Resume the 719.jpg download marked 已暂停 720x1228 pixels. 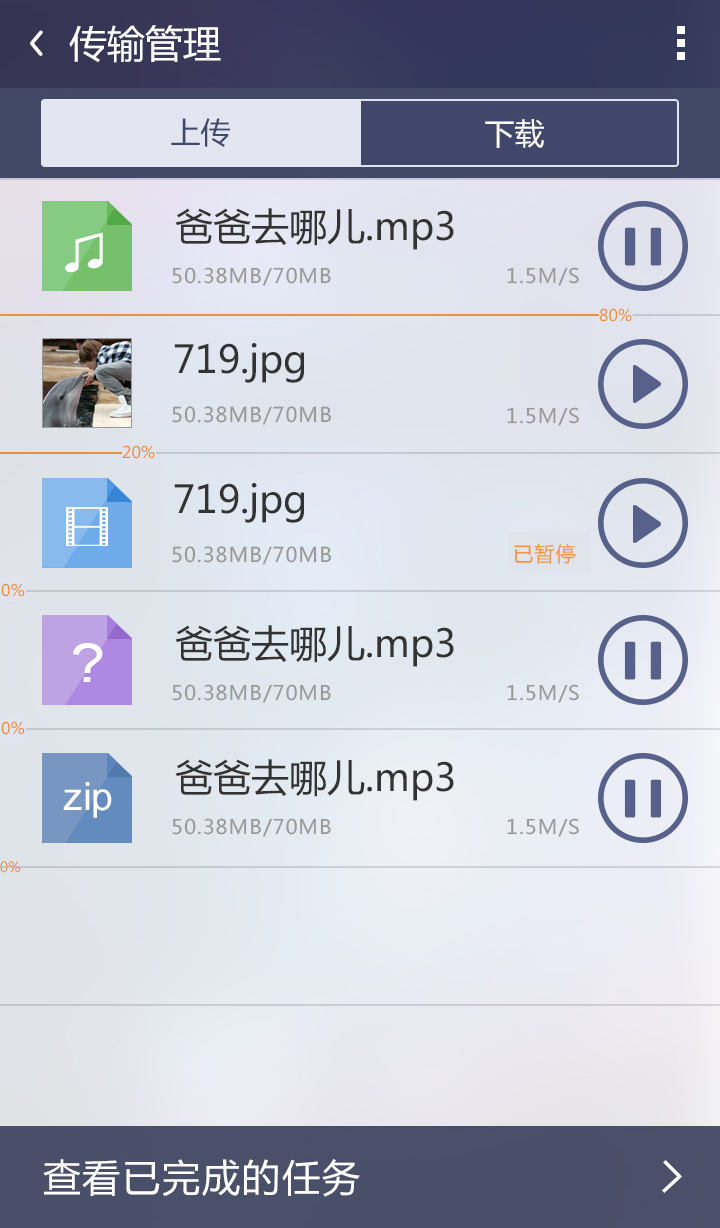tap(642, 523)
